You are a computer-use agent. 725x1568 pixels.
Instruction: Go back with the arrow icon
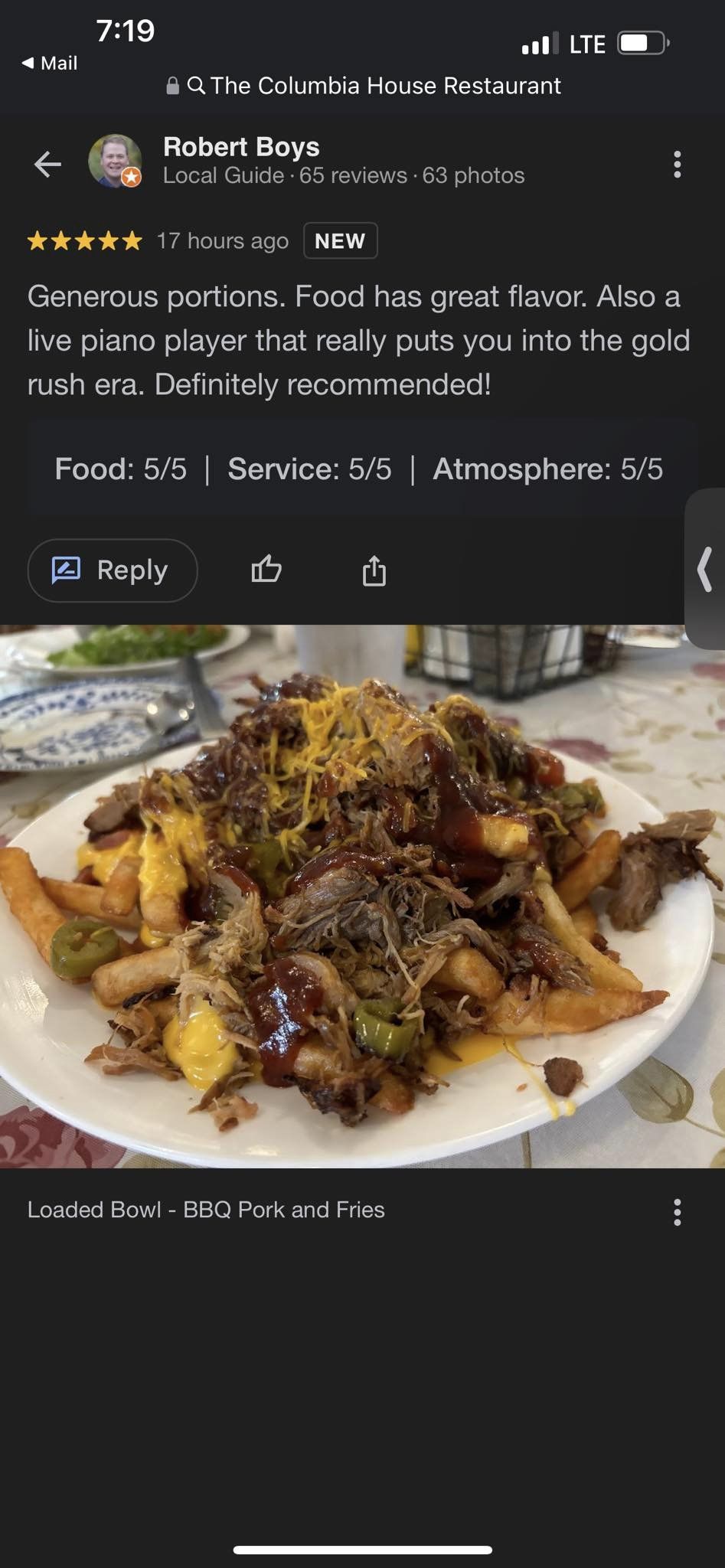(x=47, y=164)
